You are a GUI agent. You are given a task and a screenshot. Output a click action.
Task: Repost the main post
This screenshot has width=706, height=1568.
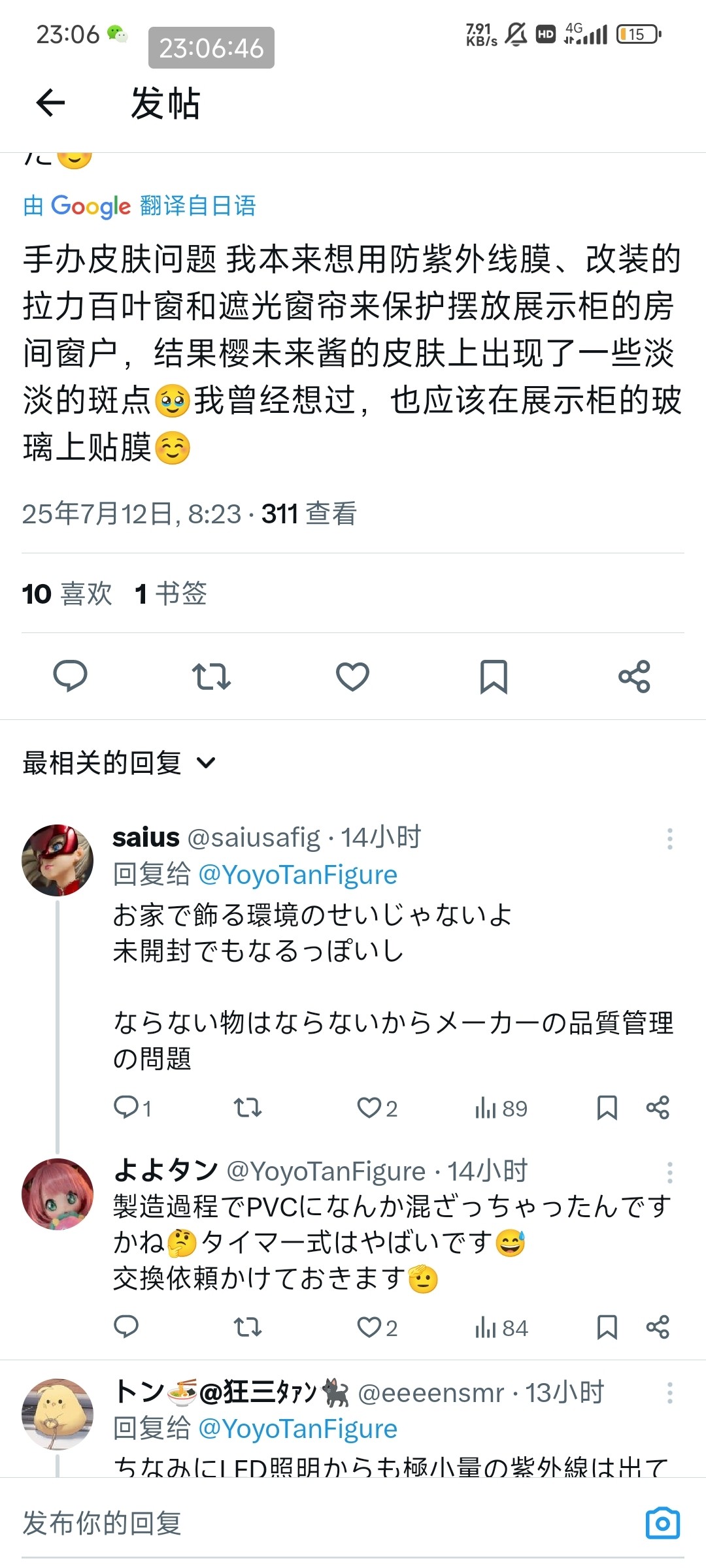(211, 676)
